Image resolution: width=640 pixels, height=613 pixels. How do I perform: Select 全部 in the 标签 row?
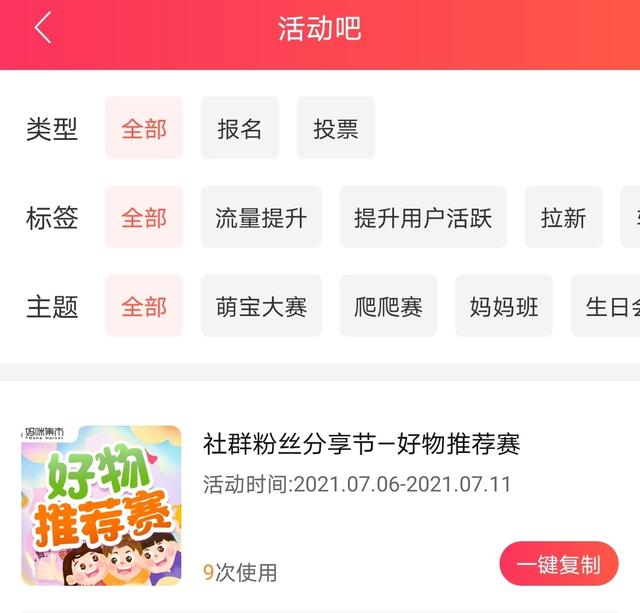[144, 217]
